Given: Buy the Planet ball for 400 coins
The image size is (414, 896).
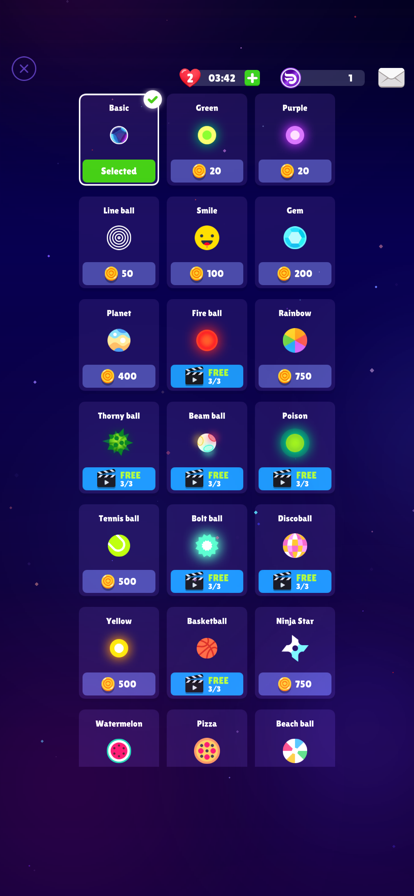Looking at the screenshot, I should (x=119, y=376).
